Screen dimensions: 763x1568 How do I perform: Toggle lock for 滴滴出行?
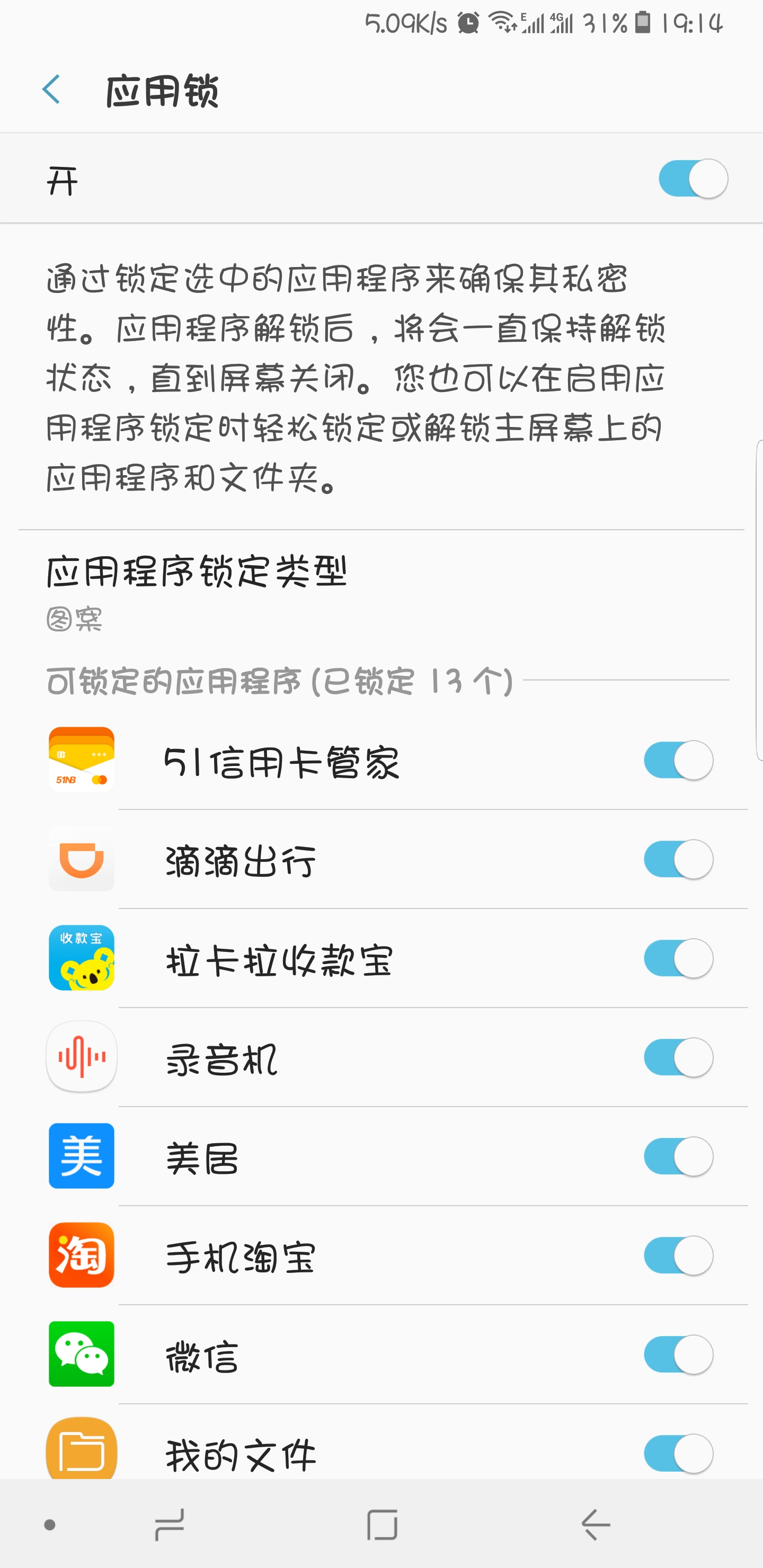[678, 859]
